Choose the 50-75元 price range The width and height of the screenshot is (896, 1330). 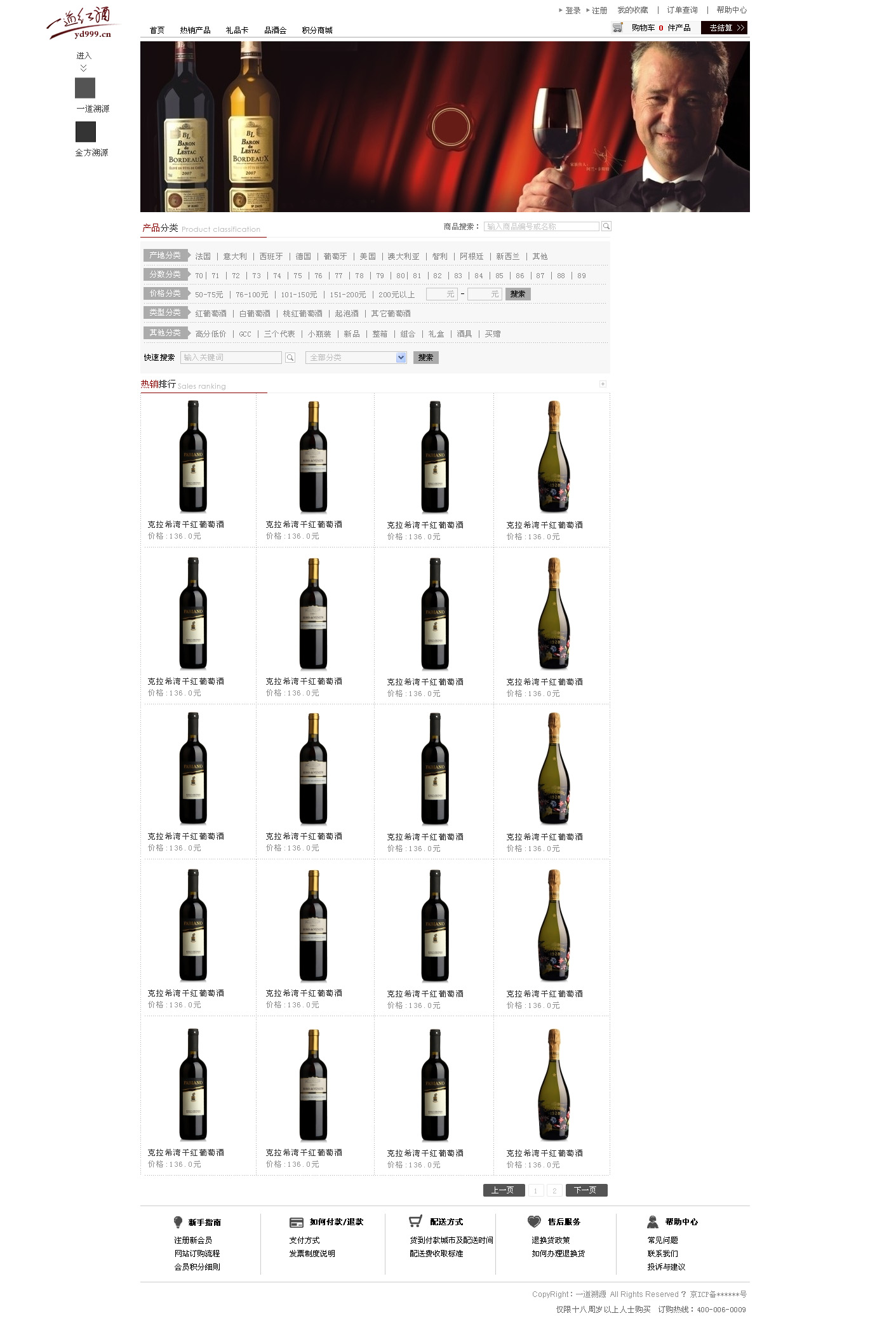click(x=209, y=295)
